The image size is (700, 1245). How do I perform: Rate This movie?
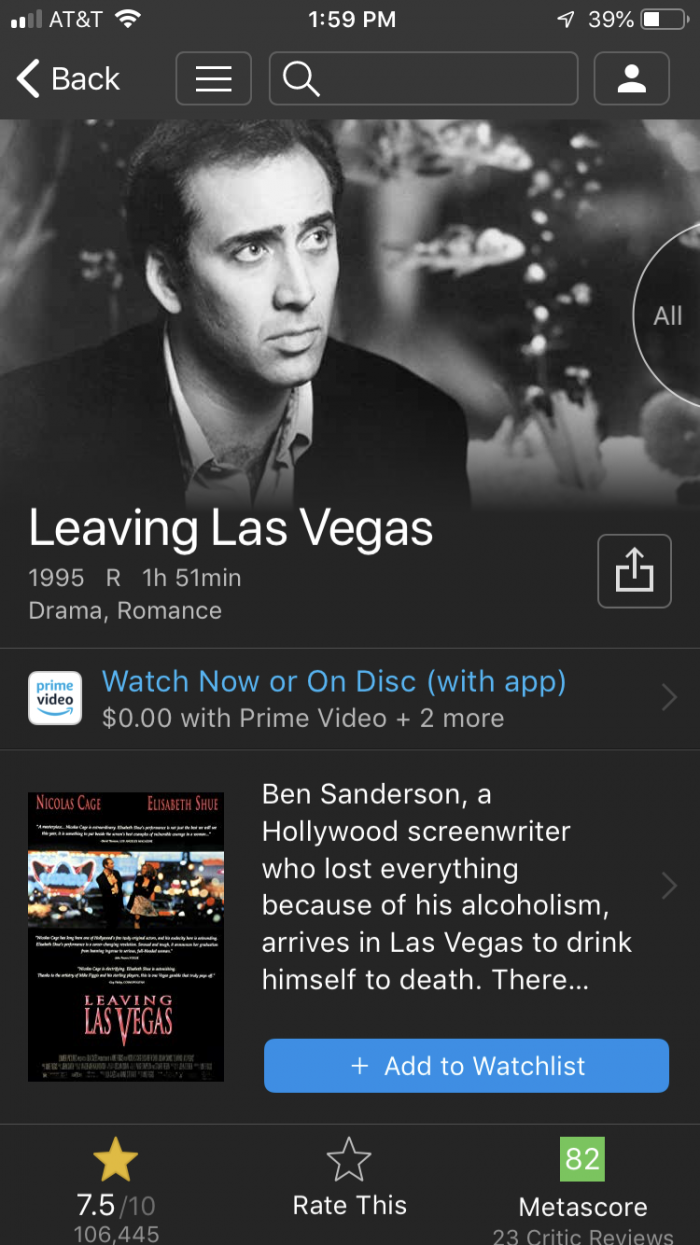(349, 1182)
